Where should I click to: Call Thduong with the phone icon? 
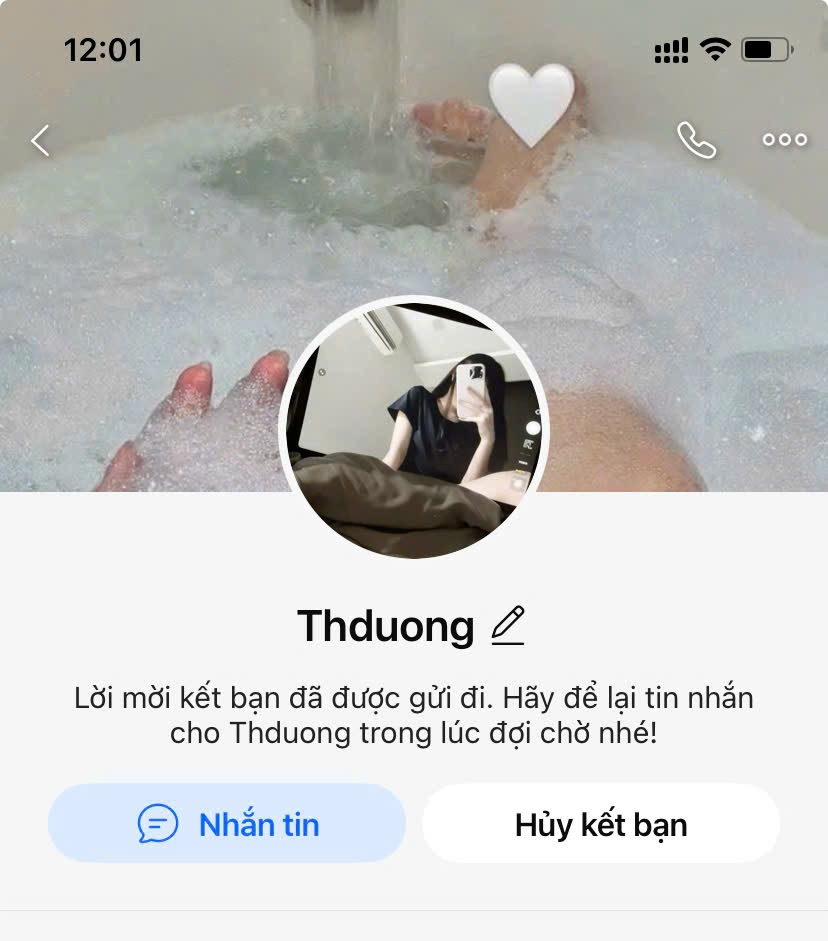coord(696,140)
